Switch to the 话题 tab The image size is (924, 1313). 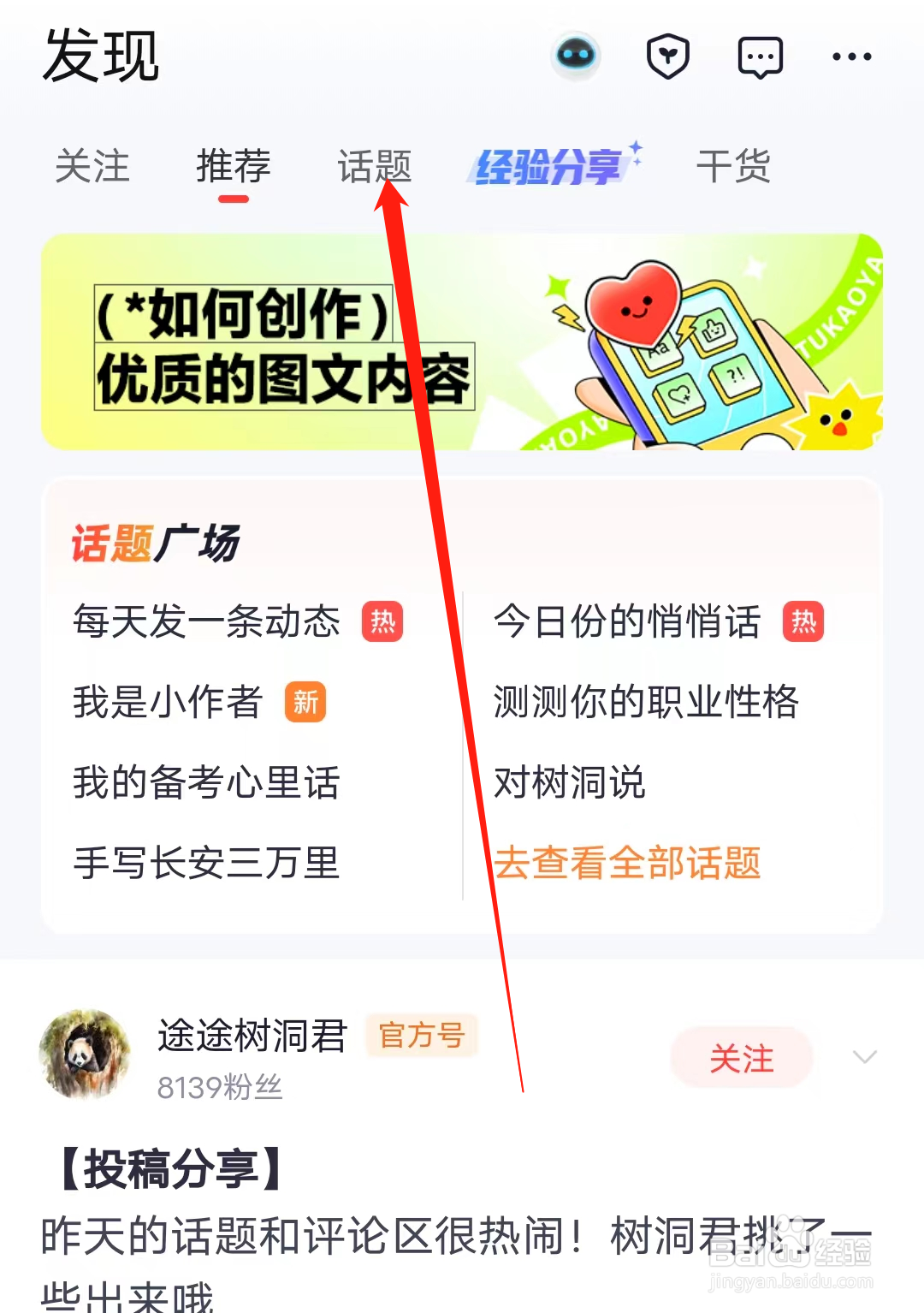(x=375, y=168)
